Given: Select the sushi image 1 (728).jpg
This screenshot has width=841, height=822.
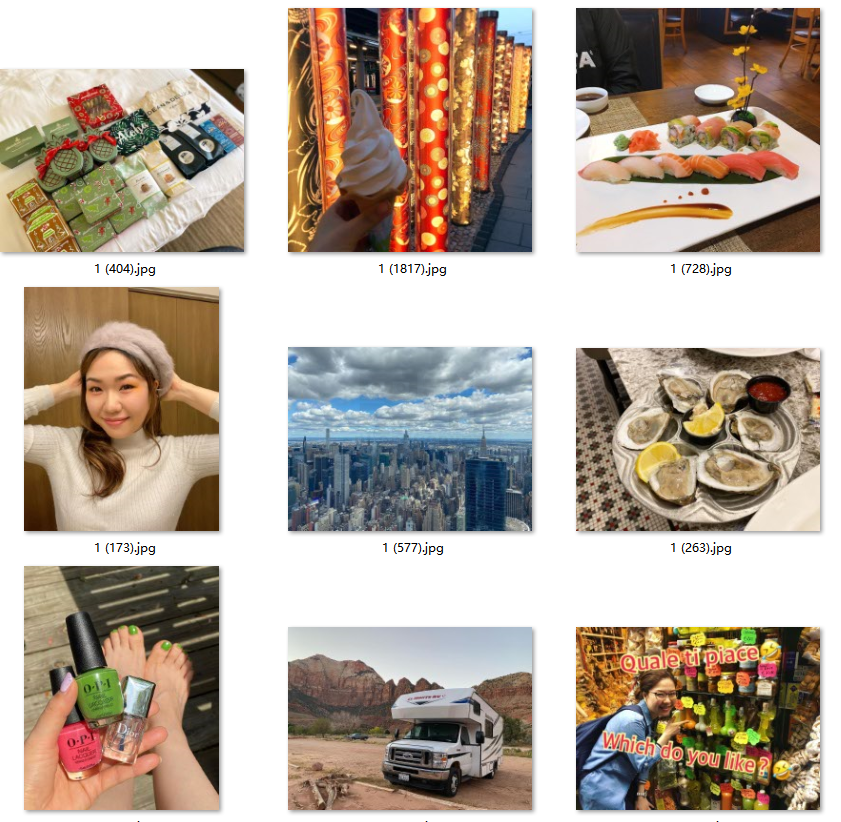Looking at the screenshot, I should (698, 130).
